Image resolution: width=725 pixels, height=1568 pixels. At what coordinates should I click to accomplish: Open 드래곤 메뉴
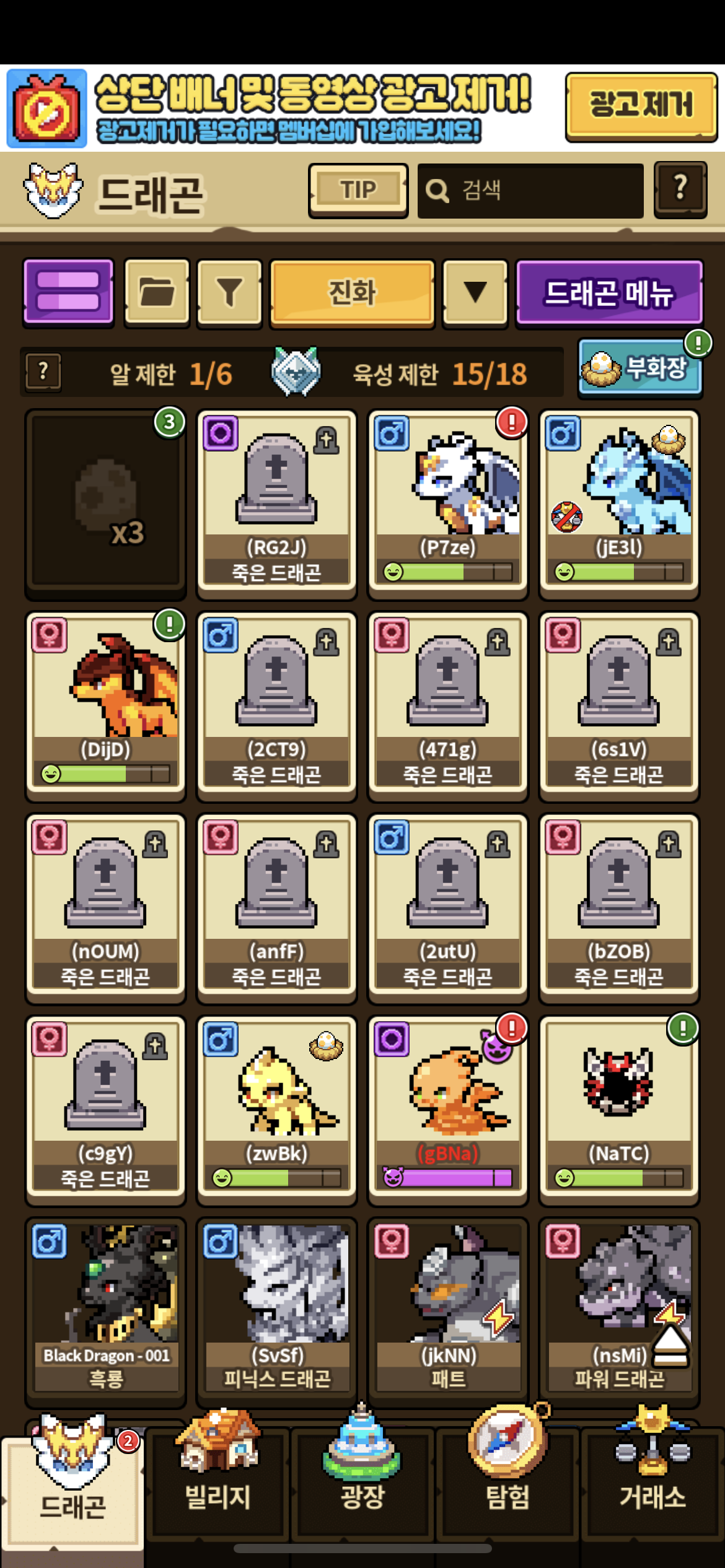point(609,292)
